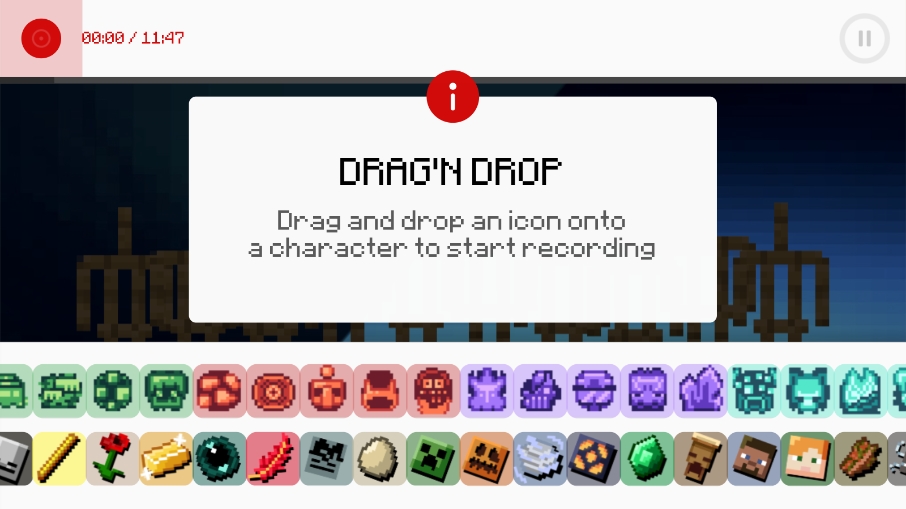The width and height of the screenshot is (906, 509).
Task: Select the Steve head icon
Action: click(x=754, y=459)
